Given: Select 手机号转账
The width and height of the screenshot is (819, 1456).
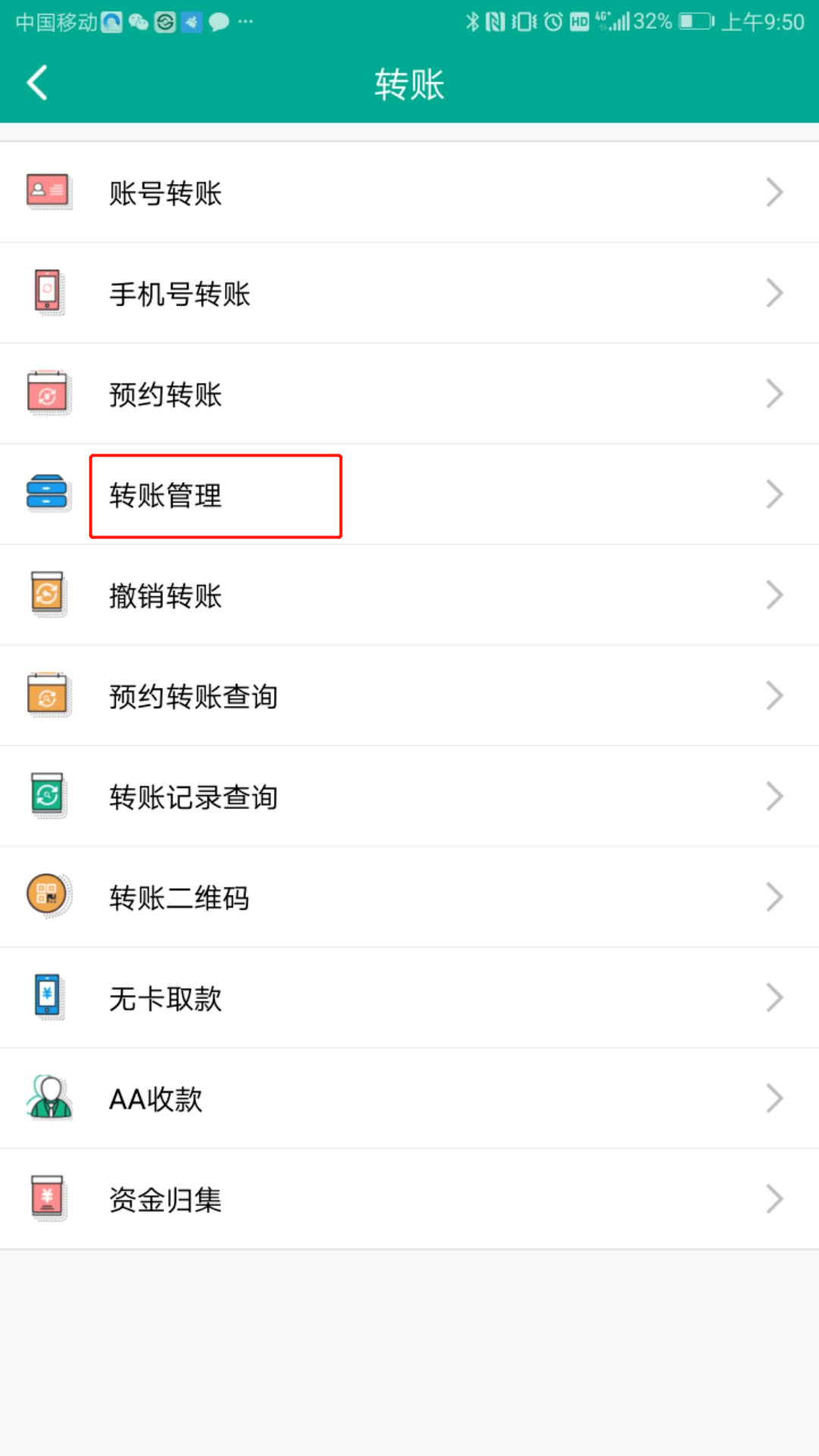Looking at the screenshot, I should pos(409,293).
